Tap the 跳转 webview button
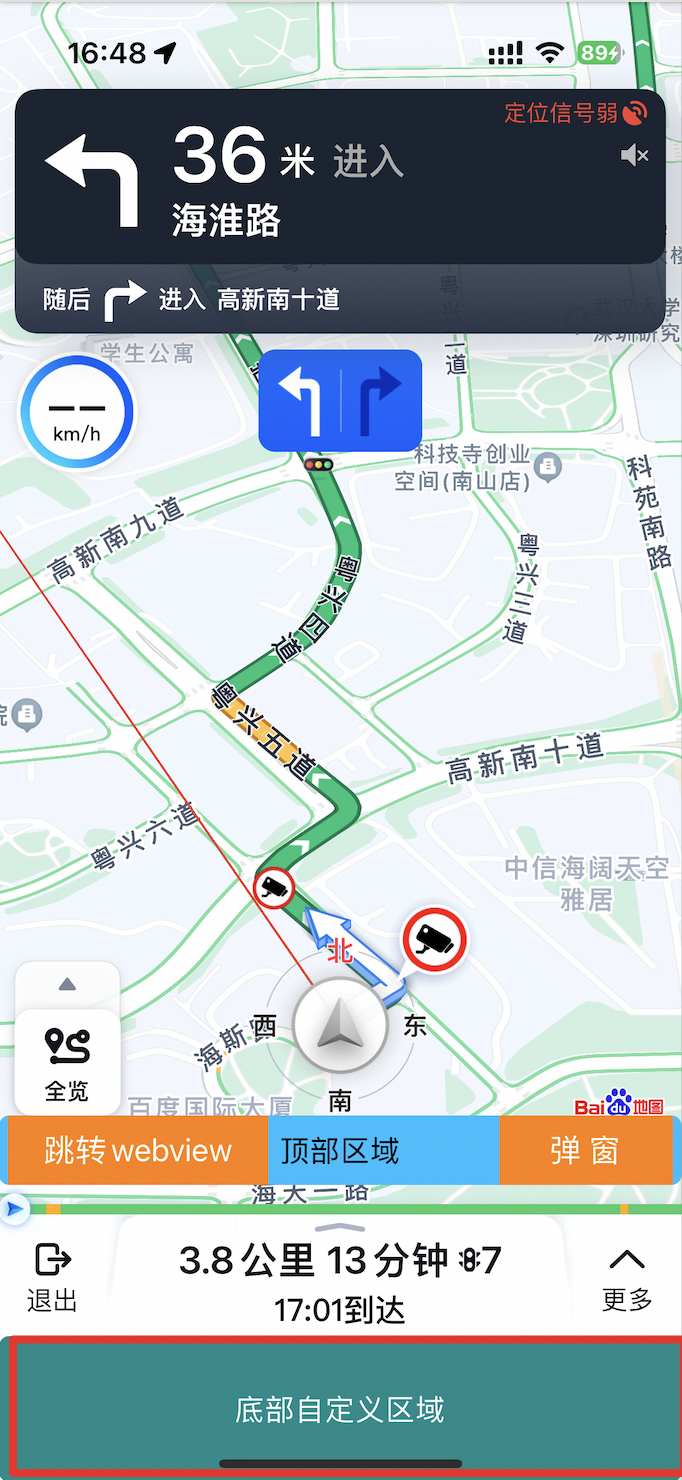The image size is (682, 1480). pos(138,1150)
